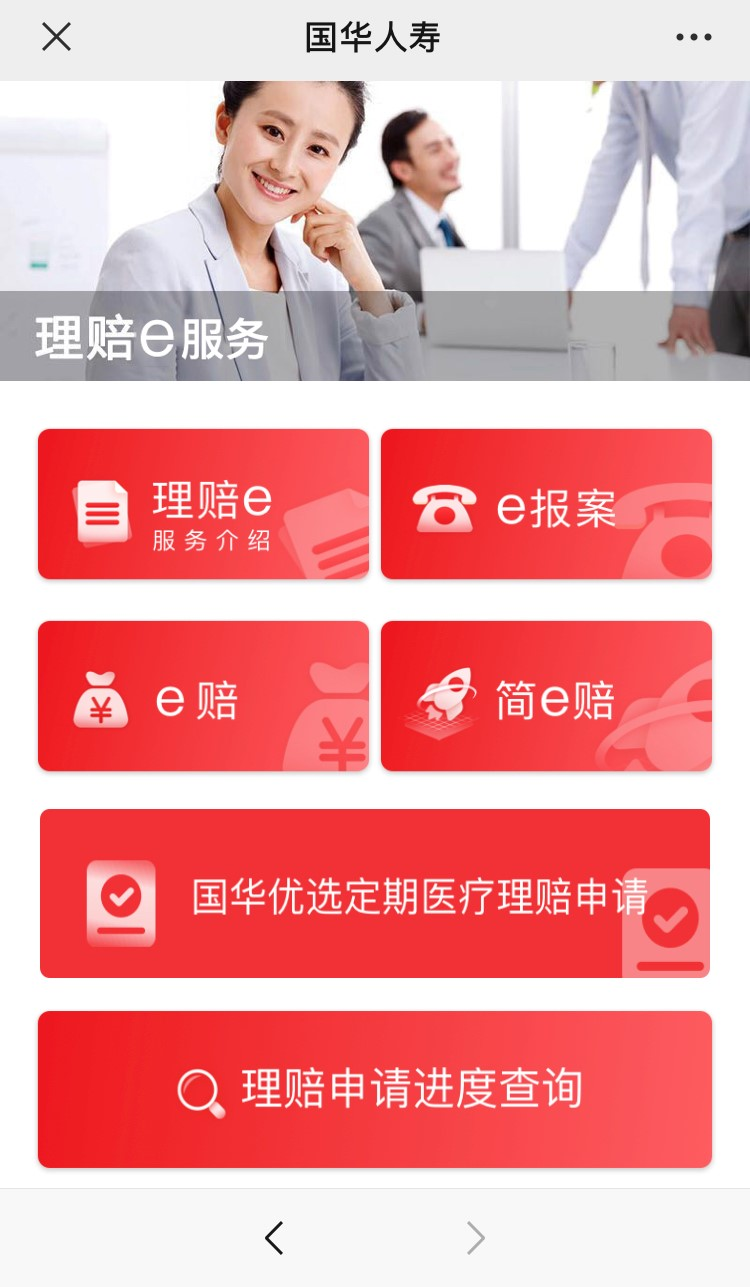Open 国华优选定期医疗理赔申请

tap(375, 893)
